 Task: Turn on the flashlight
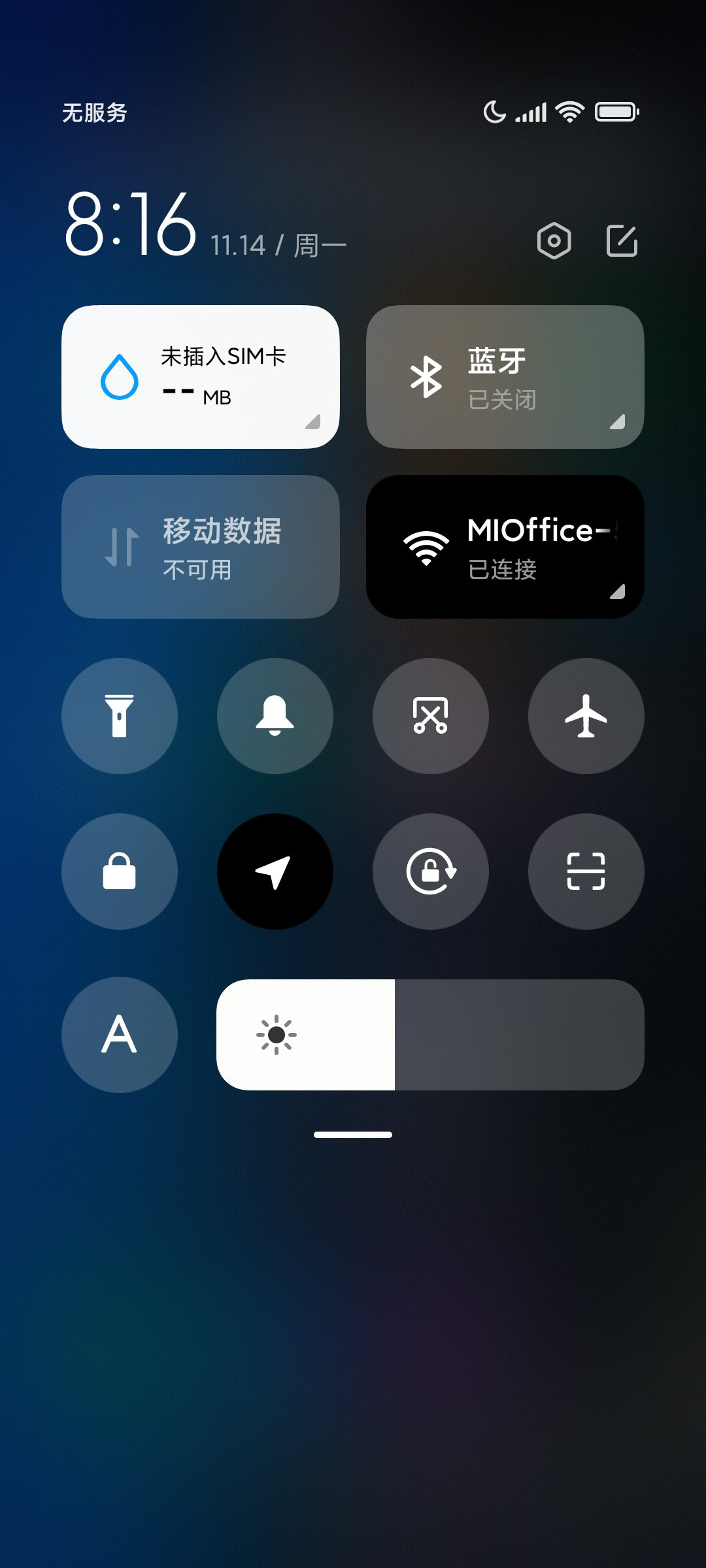click(120, 716)
